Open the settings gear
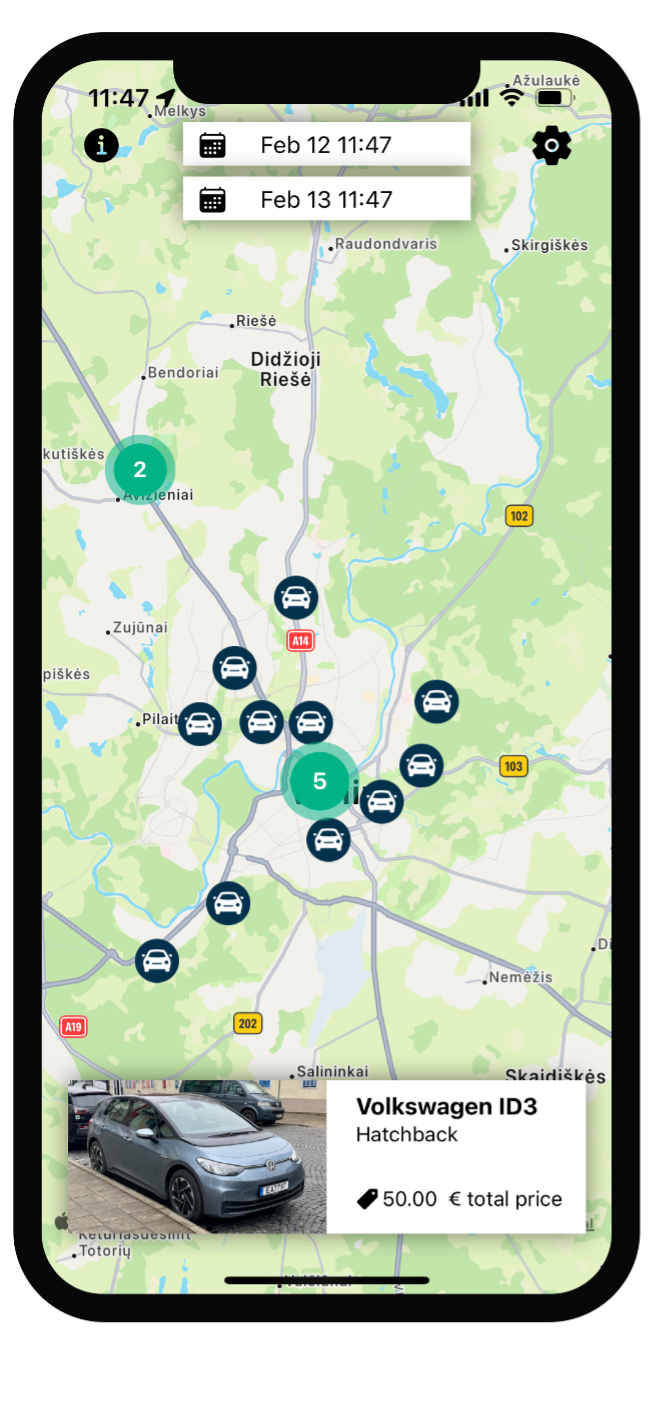Image resolution: width=652 pixels, height=1412 pixels. 551,146
